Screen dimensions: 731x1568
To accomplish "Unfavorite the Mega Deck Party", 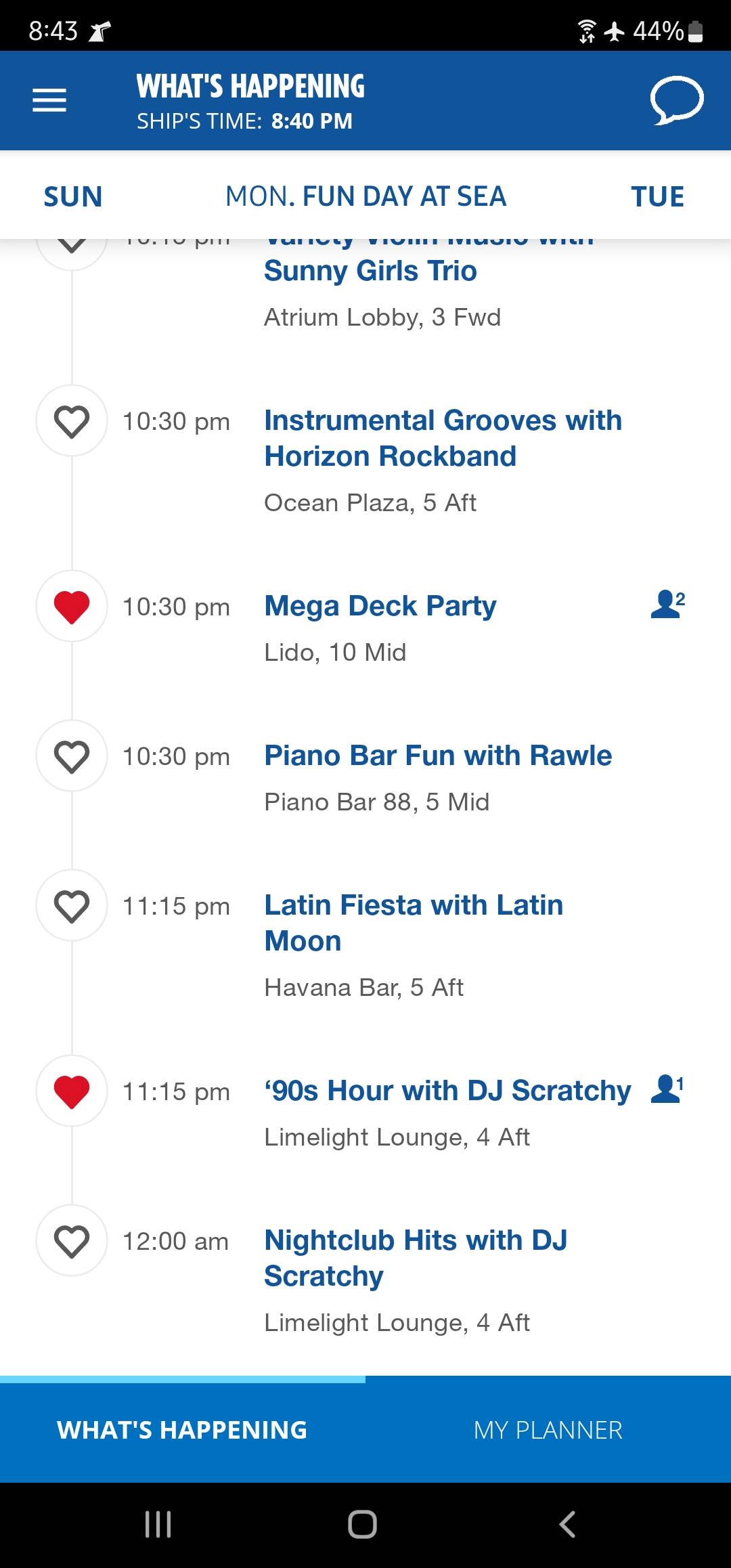I will pyautogui.click(x=72, y=607).
